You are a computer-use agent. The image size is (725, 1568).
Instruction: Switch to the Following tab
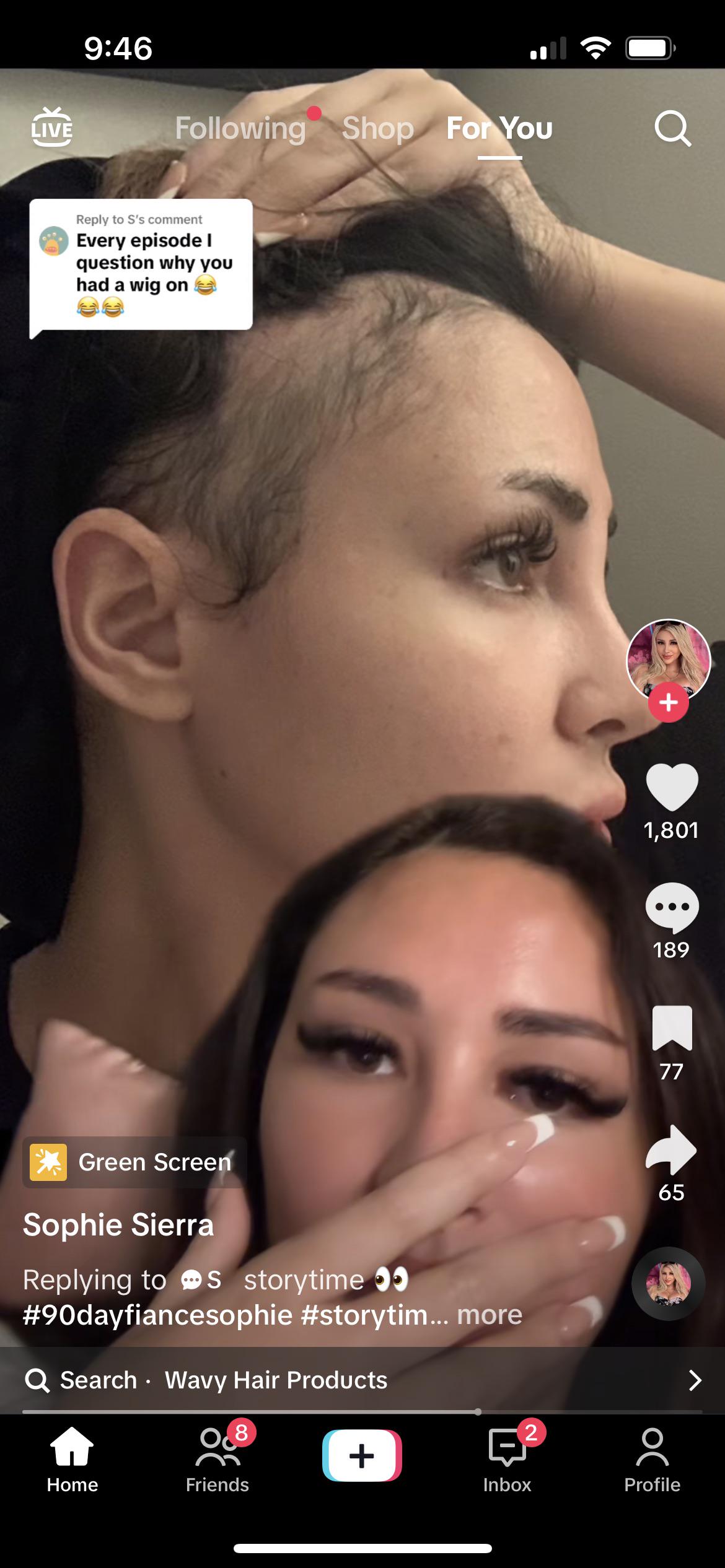240,129
